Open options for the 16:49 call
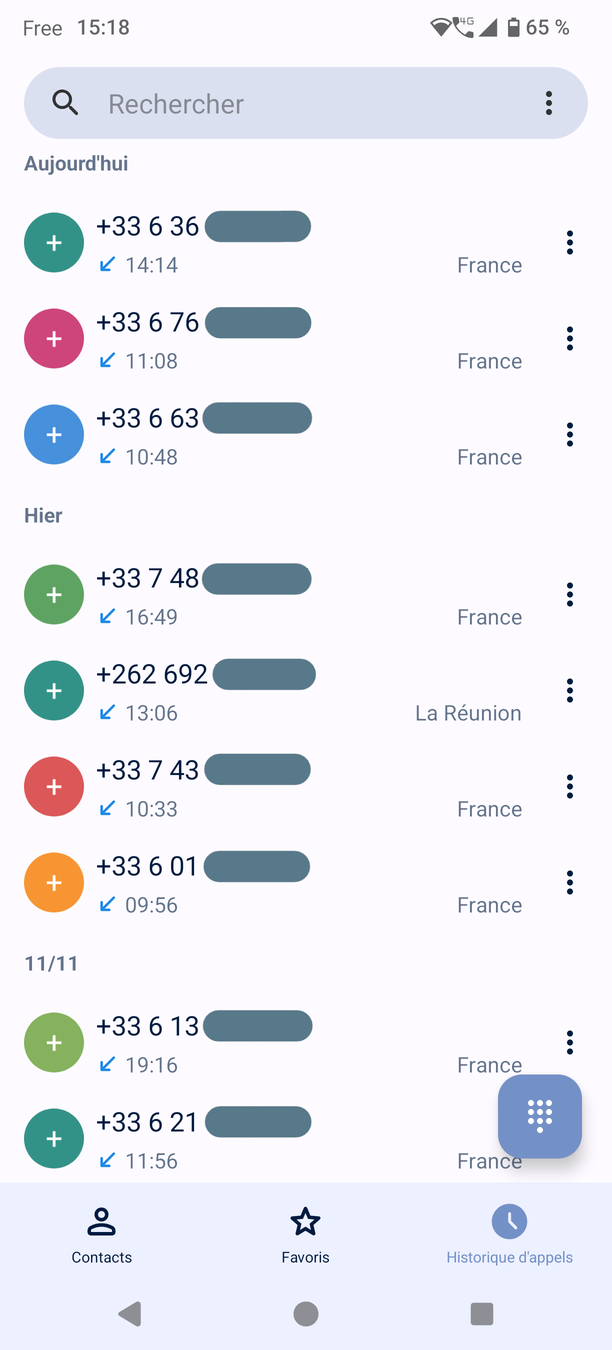The width and height of the screenshot is (612, 1350). point(570,594)
